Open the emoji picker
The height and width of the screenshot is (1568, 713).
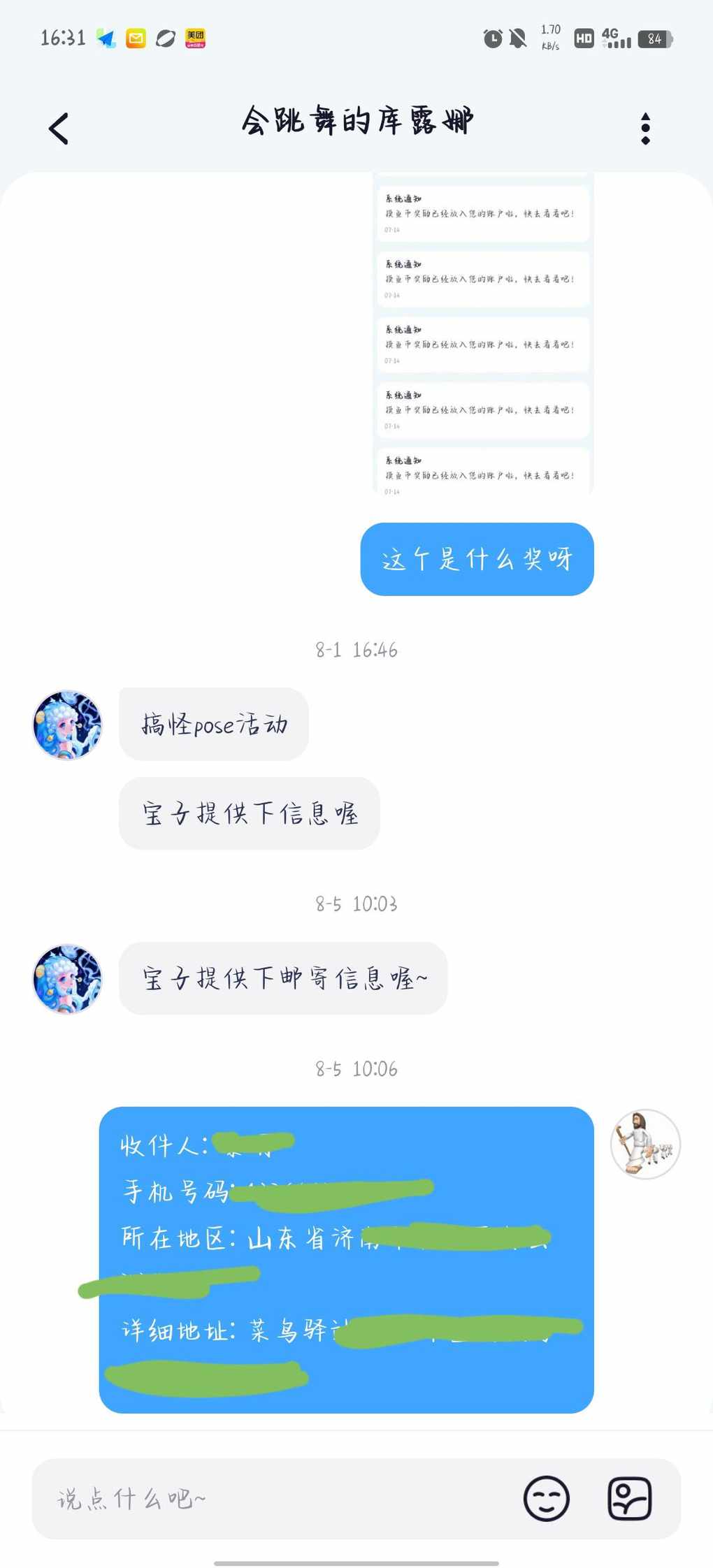546,1498
